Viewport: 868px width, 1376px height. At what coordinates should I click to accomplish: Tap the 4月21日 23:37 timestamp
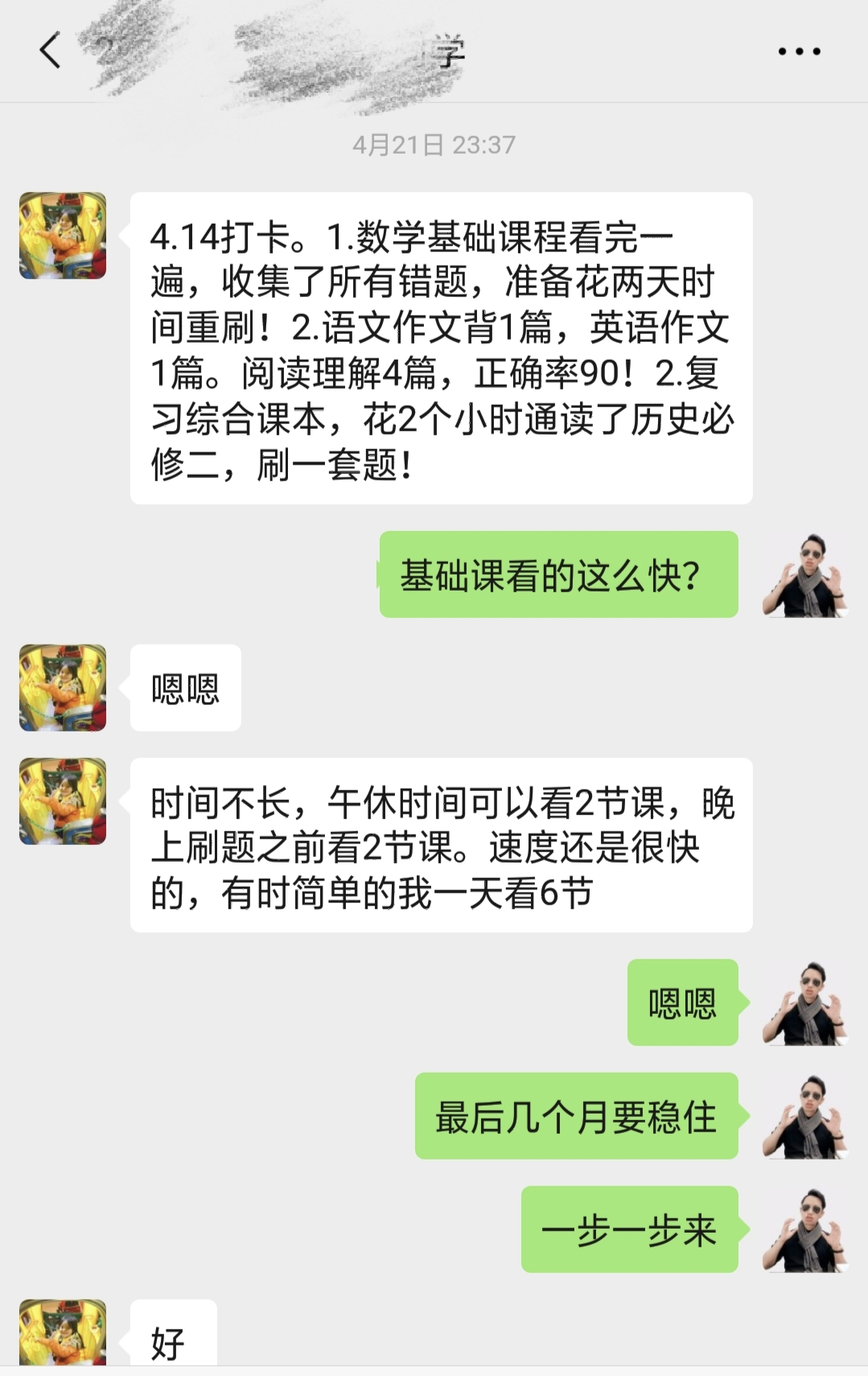(x=434, y=146)
